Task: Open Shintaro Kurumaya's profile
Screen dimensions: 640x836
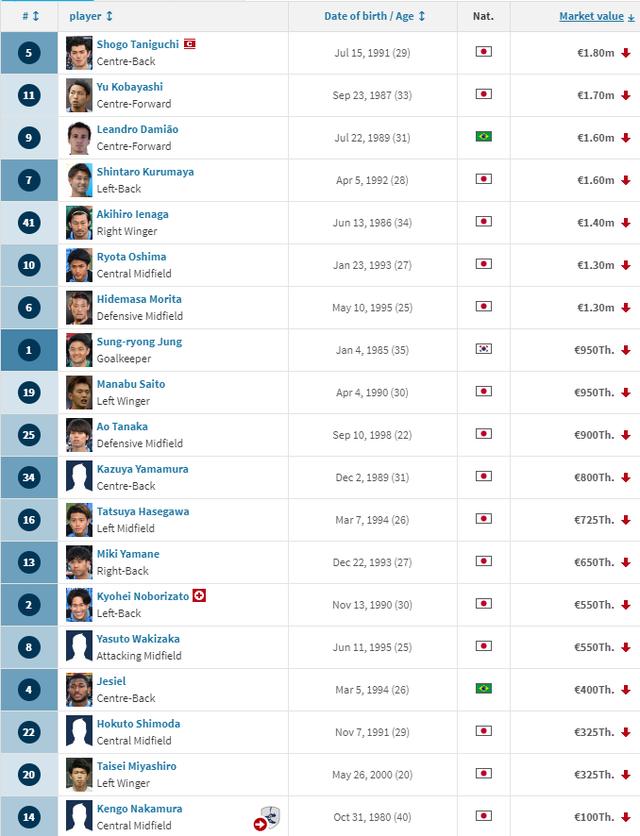Action: coord(145,171)
